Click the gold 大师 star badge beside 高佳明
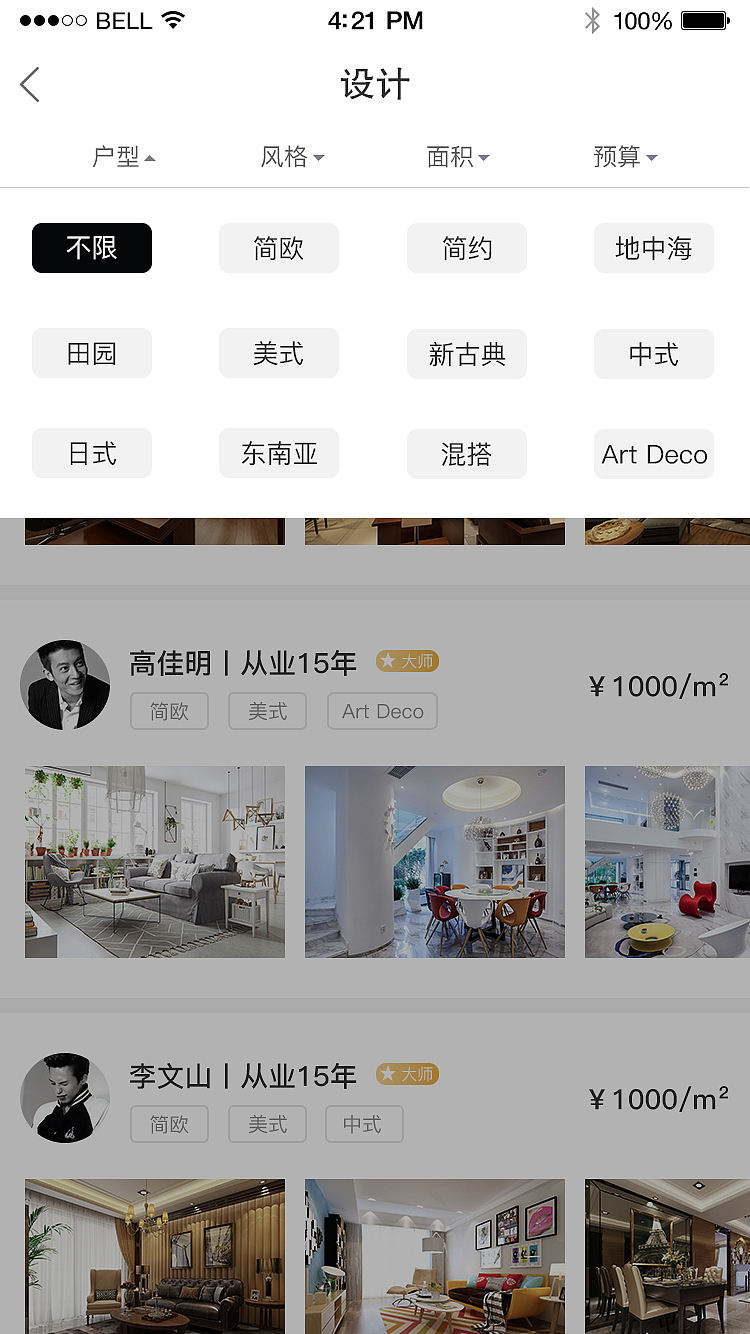Screen dimensions: 750x1334 [x=406, y=661]
